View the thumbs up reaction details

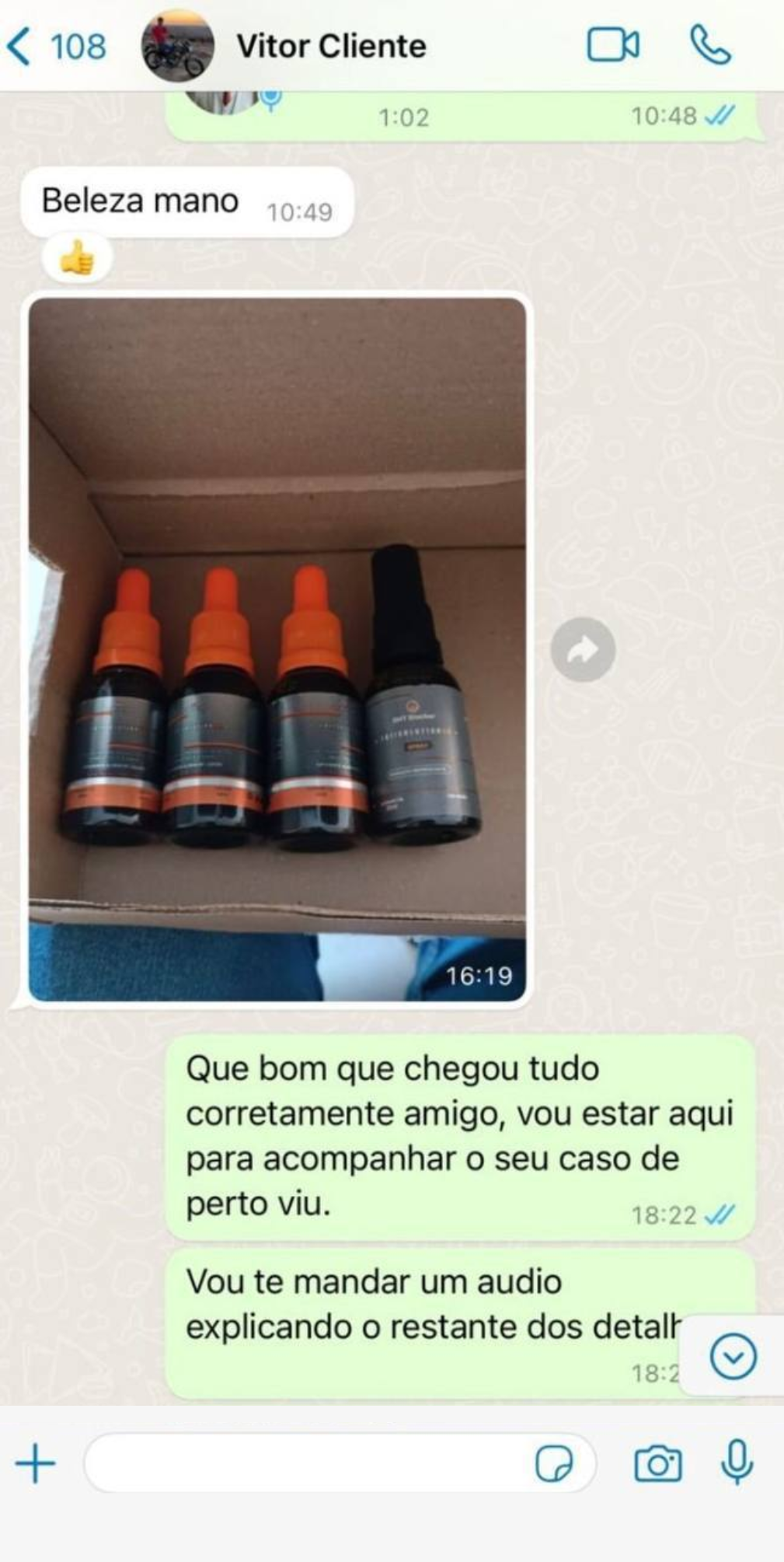pyautogui.click(x=77, y=258)
